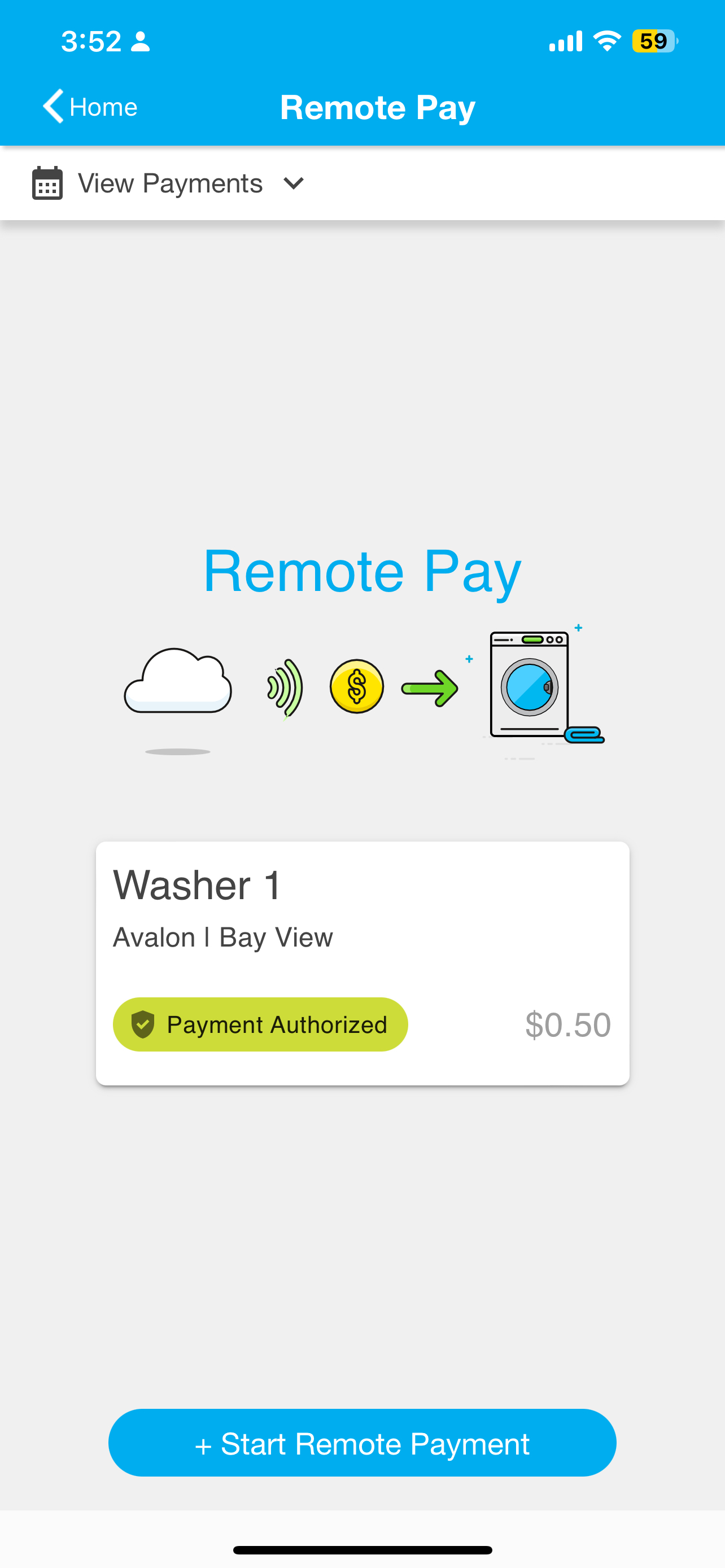Image resolution: width=725 pixels, height=1568 pixels.
Task: Tap the shield check icon on the badge
Action: tap(143, 1024)
